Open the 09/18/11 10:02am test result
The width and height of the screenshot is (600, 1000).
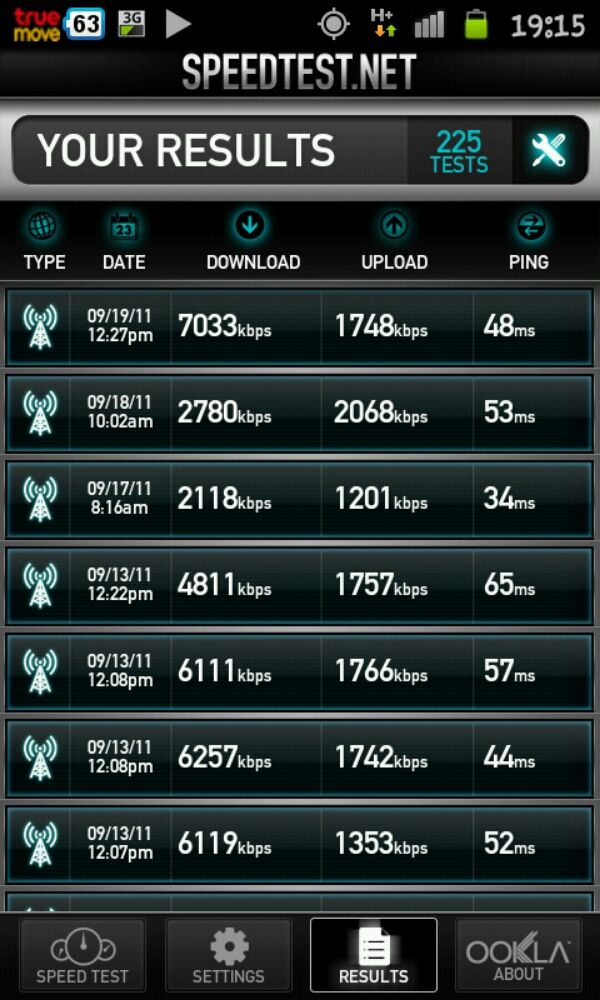[300, 413]
